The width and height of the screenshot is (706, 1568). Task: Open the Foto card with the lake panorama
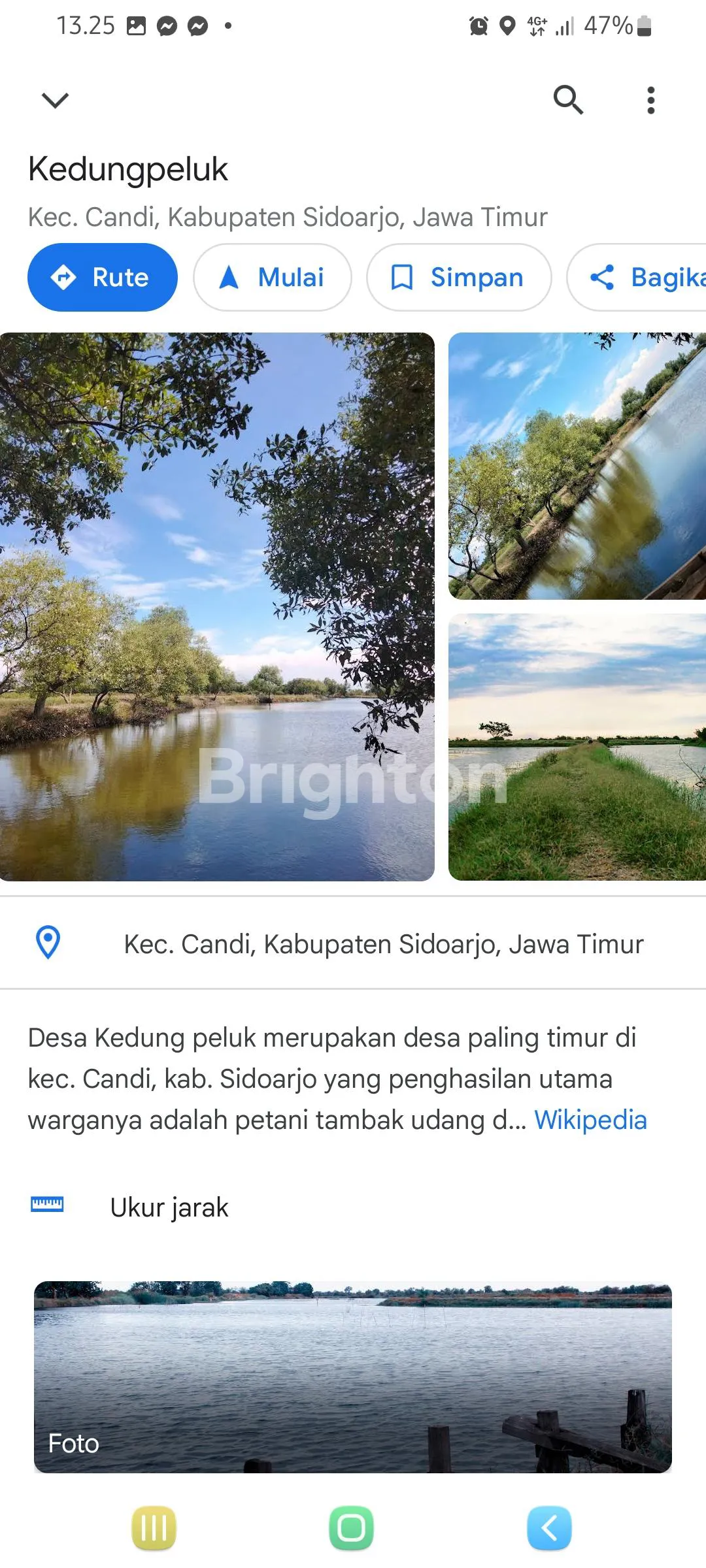[353, 1377]
